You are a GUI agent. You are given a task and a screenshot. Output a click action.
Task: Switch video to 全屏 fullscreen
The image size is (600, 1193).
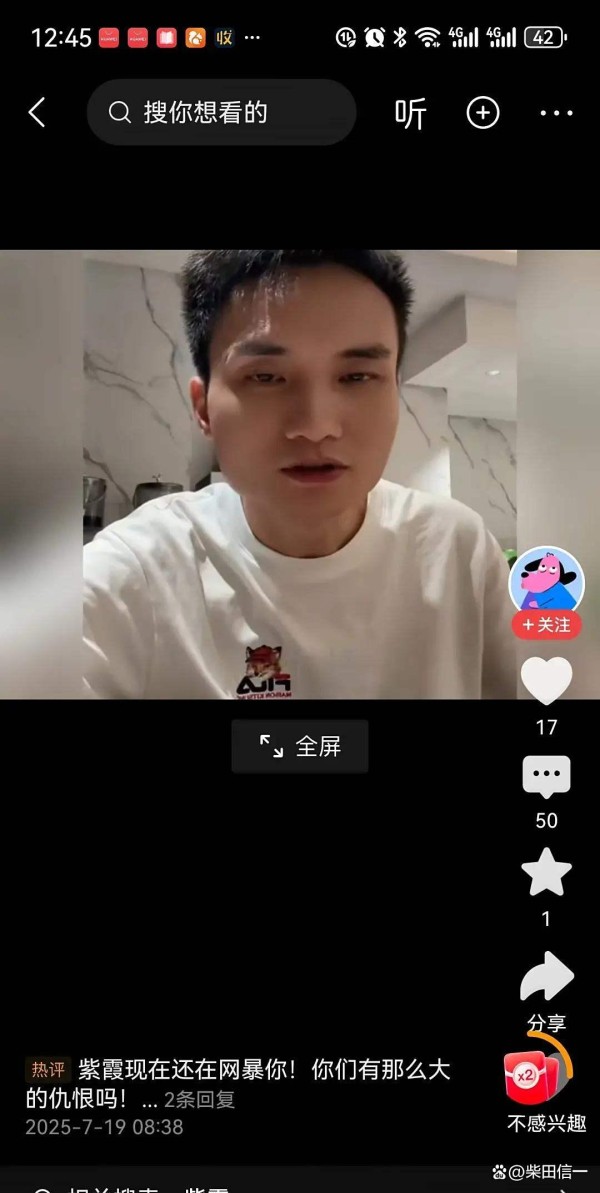tap(300, 746)
